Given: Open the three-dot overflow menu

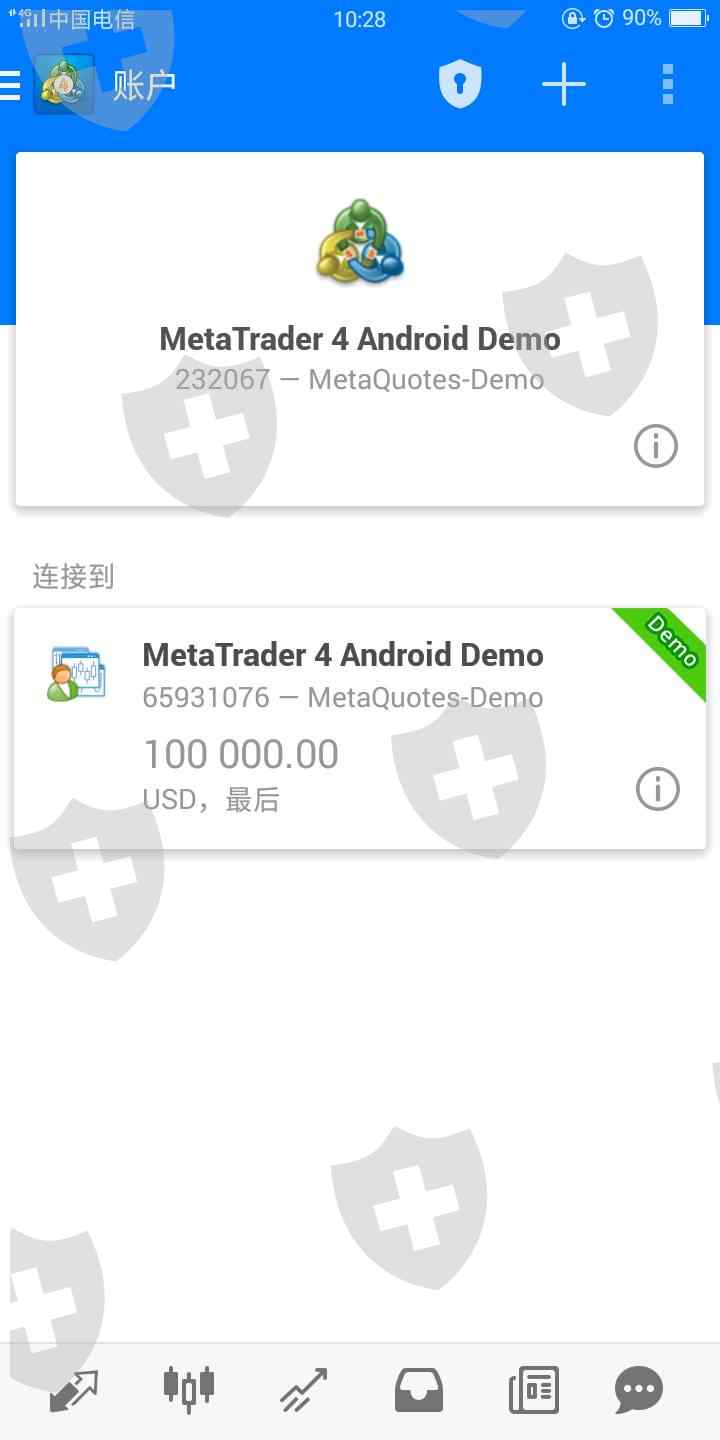Looking at the screenshot, I should pyautogui.click(x=668, y=85).
